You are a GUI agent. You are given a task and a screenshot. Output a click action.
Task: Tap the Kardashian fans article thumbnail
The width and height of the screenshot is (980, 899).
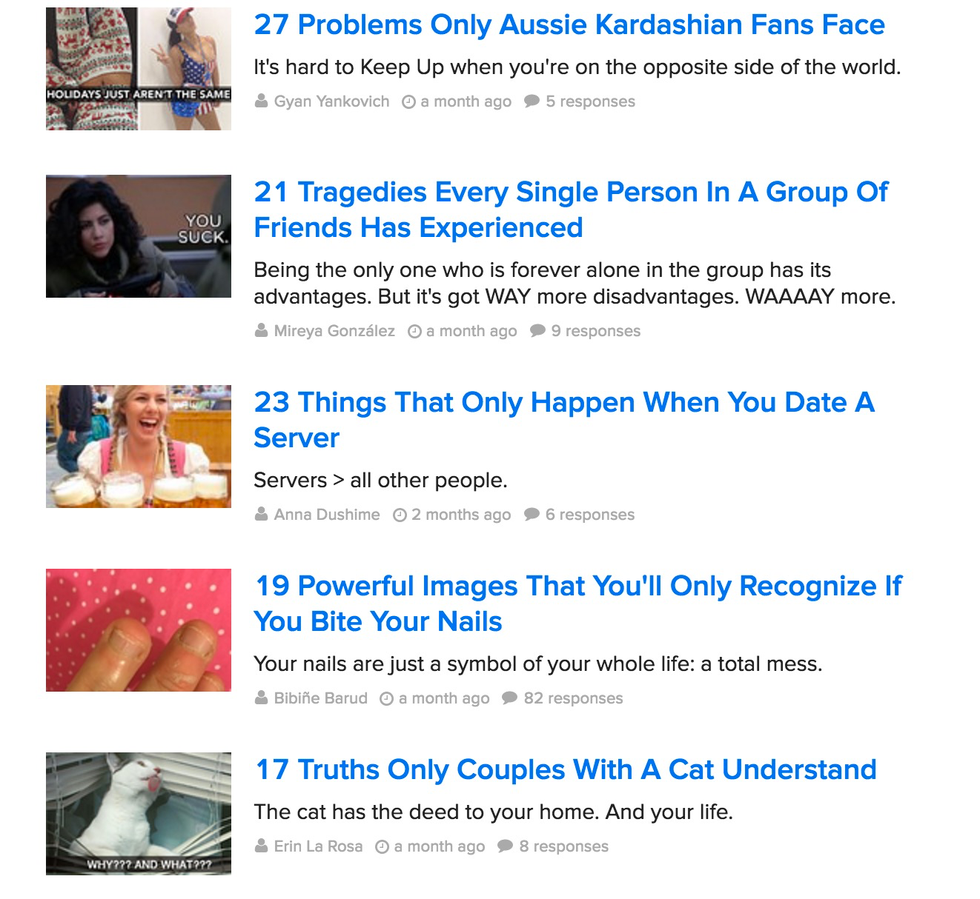click(x=138, y=69)
